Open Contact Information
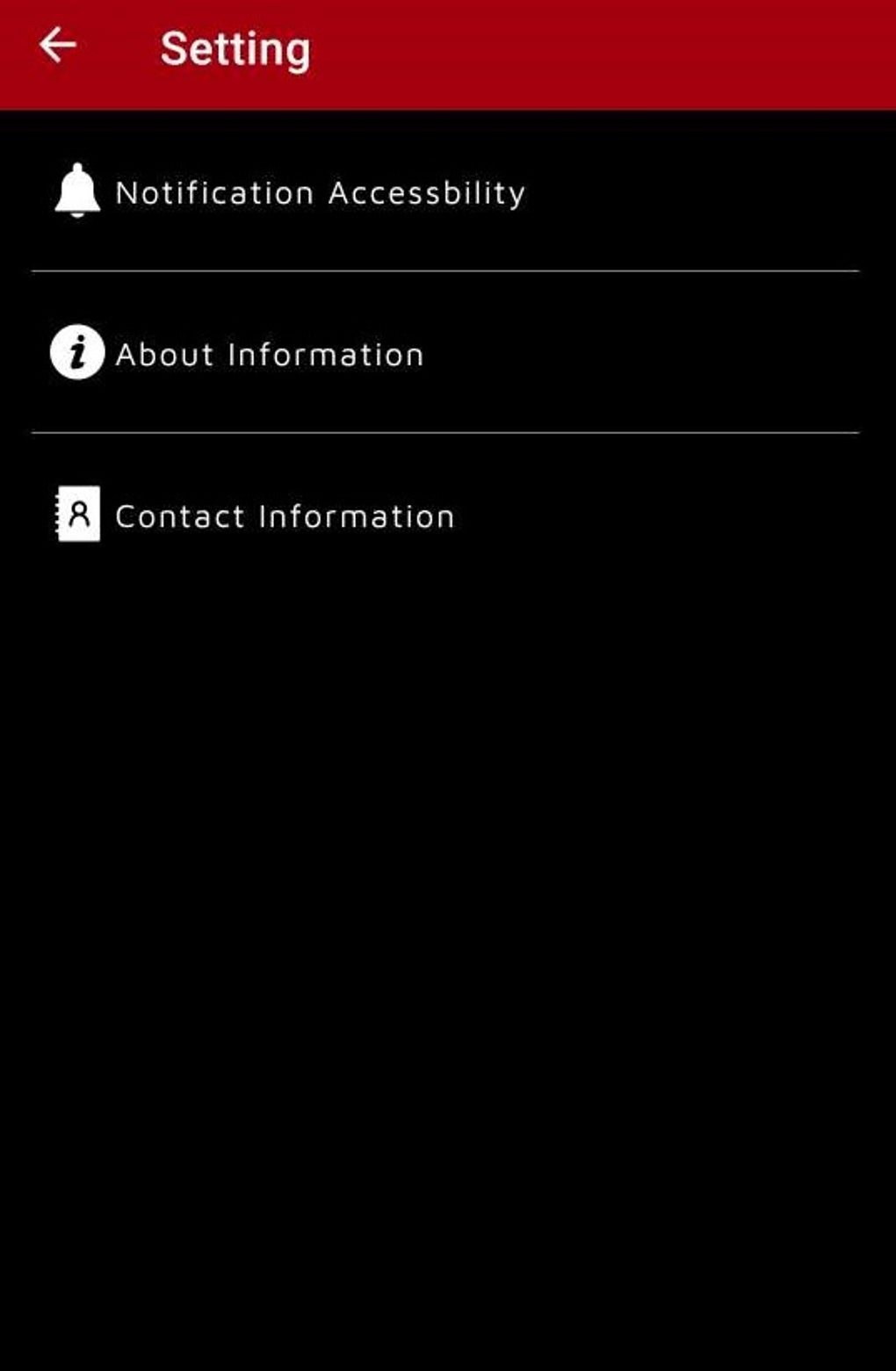896x1371 pixels. [446, 515]
